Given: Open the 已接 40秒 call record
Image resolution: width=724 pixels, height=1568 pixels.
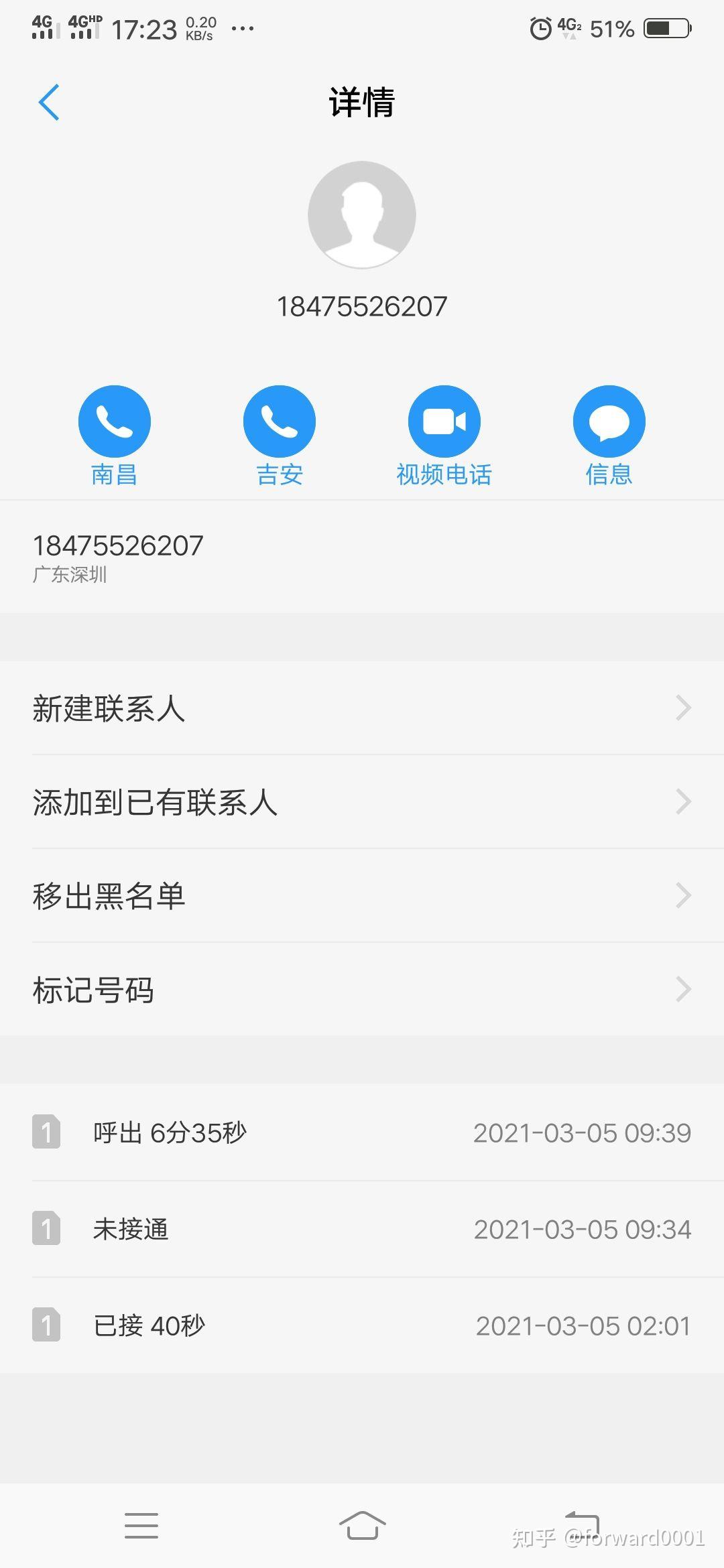Looking at the screenshot, I should pos(362,1325).
